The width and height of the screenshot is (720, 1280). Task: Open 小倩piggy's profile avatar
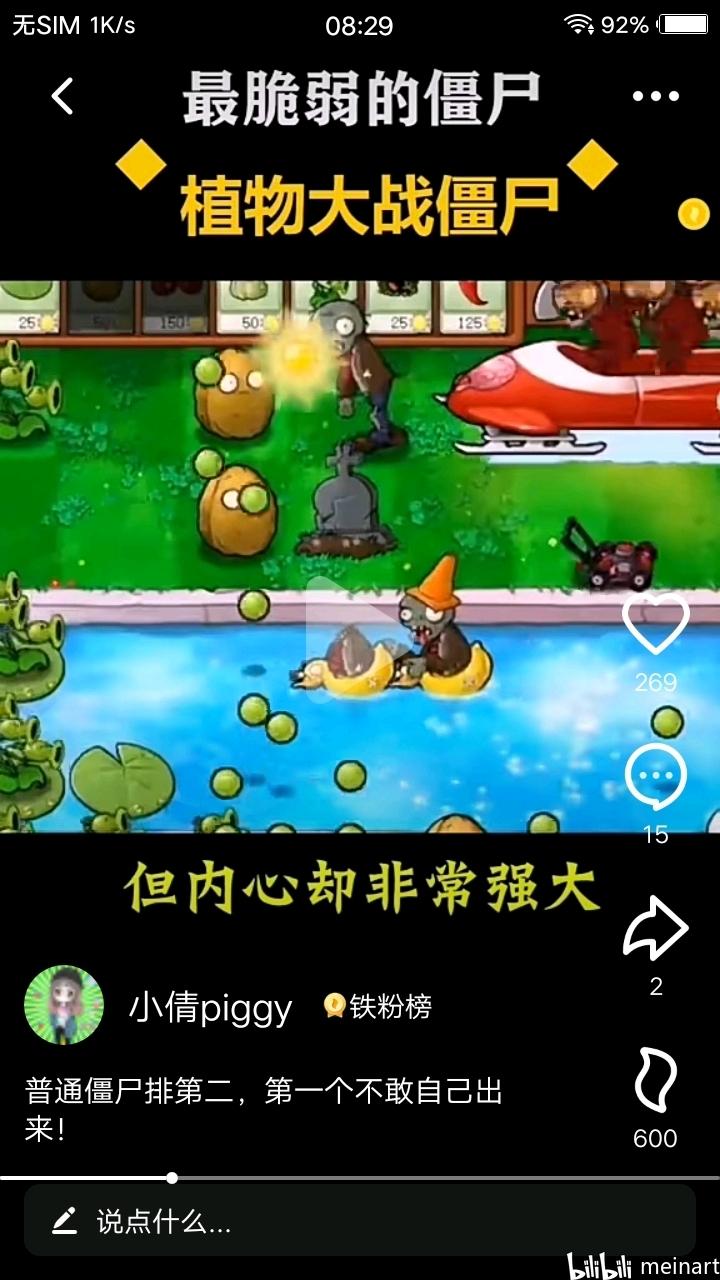tap(64, 1005)
